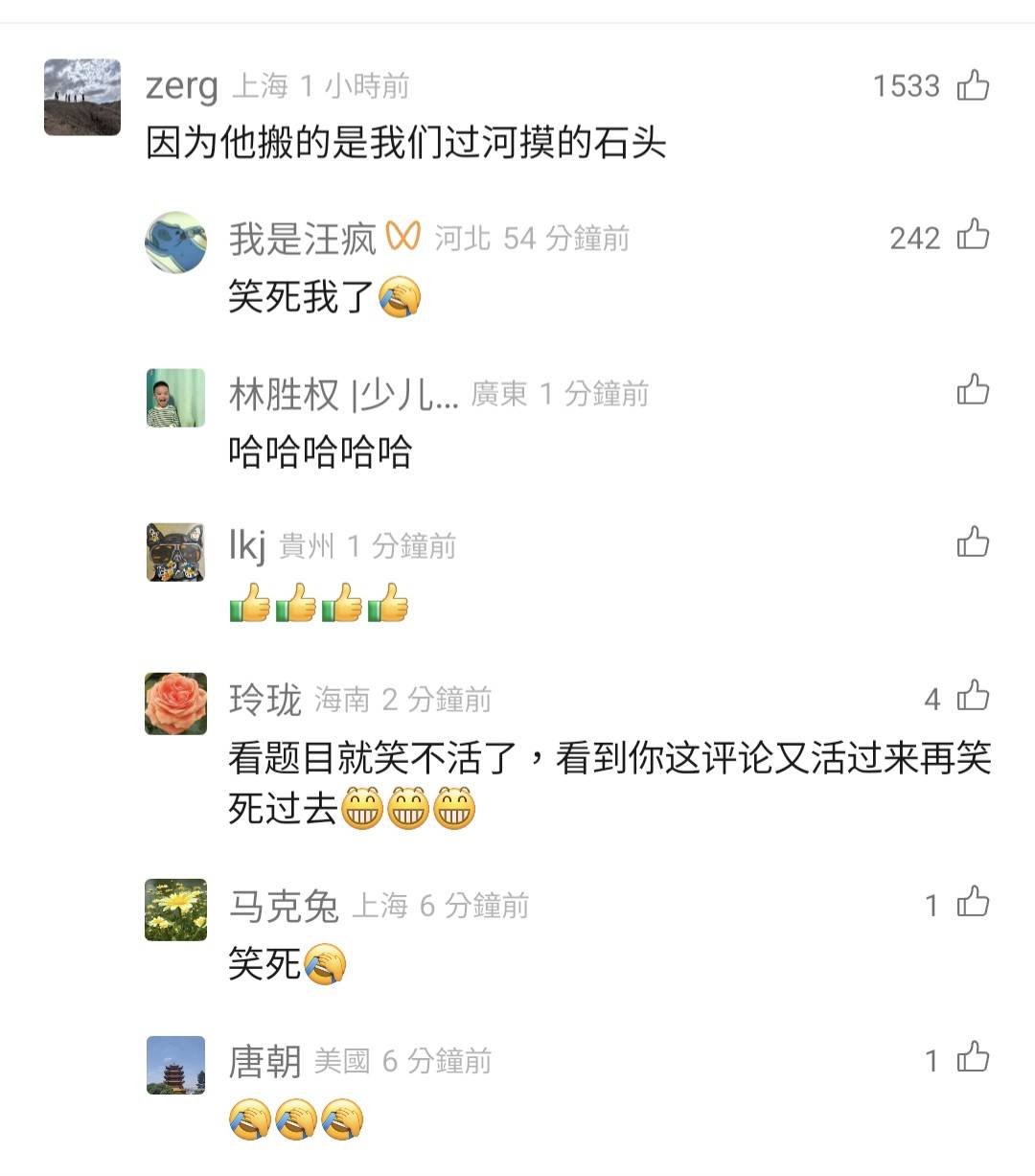Like 玲珑's reply

pos(973,697)
